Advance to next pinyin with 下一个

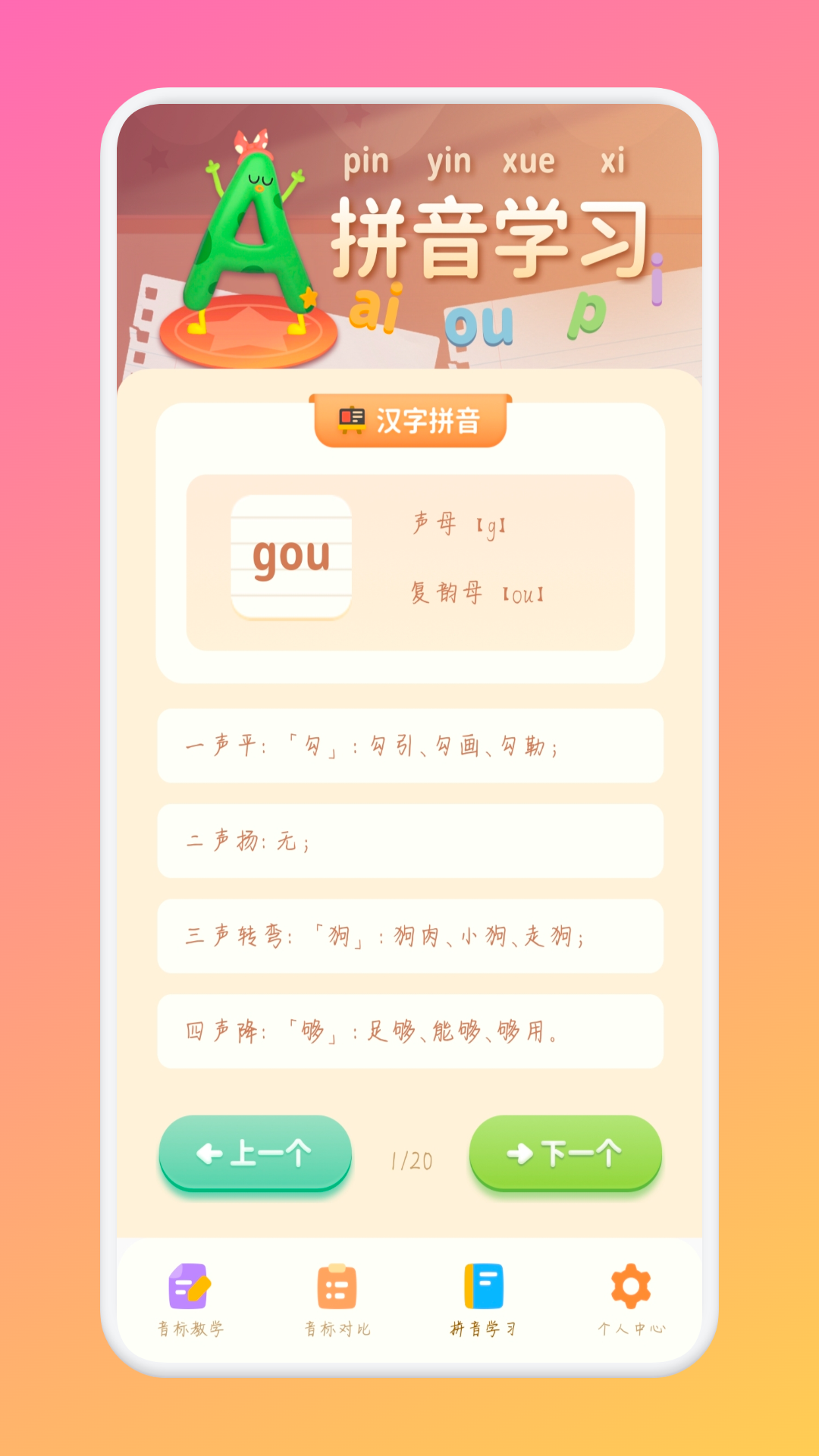coord(564,1154)
